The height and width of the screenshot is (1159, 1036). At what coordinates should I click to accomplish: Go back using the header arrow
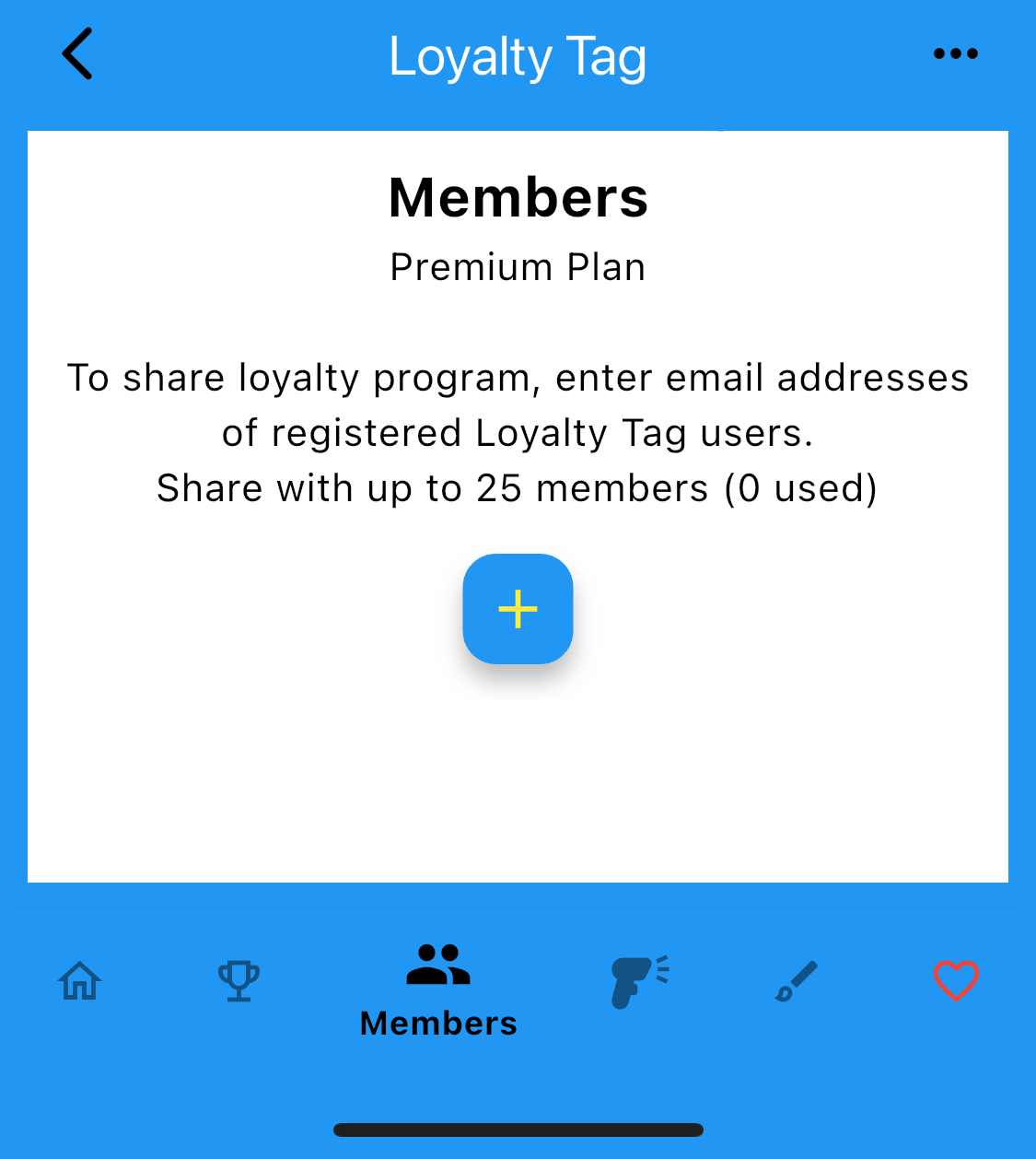click(x=78, y=54)
